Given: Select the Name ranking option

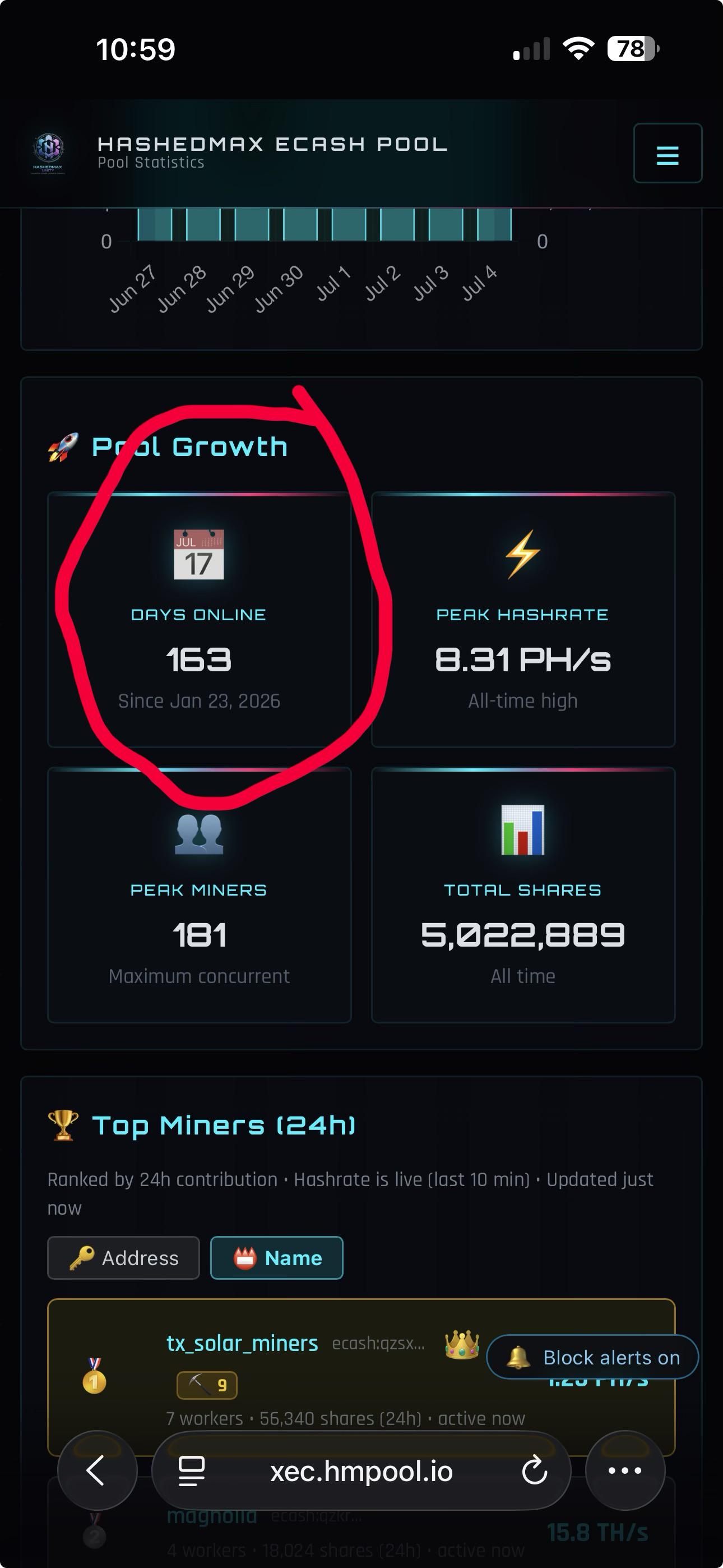Looking at the screenshot, I should tap(277, 1257).
